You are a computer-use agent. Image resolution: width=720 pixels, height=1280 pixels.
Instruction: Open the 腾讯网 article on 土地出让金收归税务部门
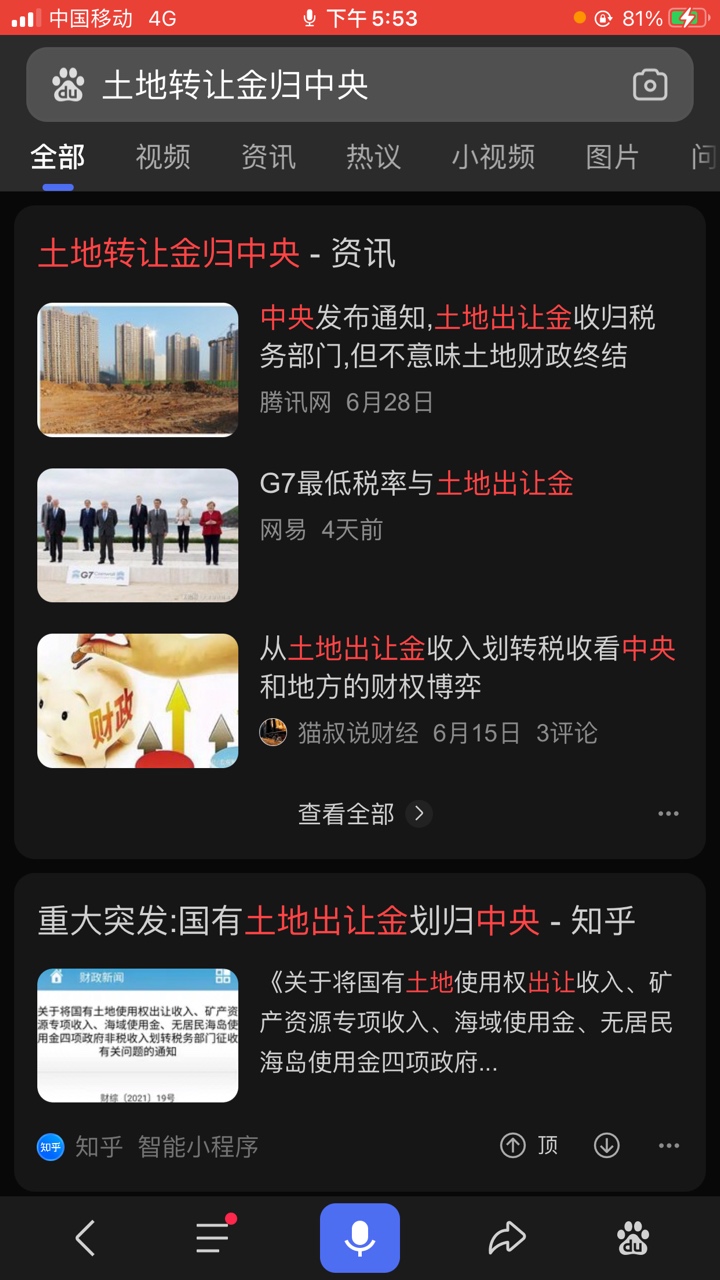(x=360, y=369)
